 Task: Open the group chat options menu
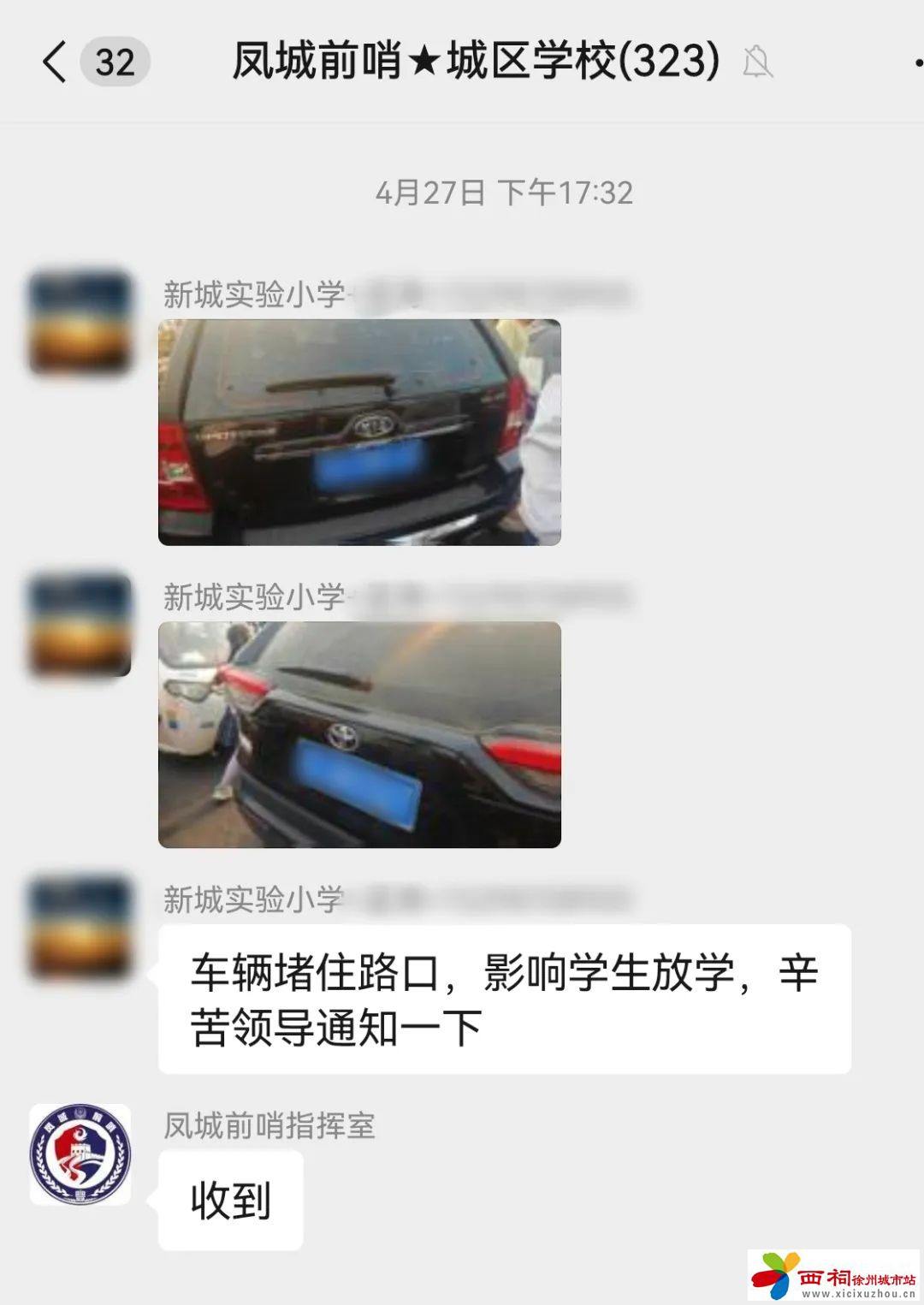coord(916,62)
